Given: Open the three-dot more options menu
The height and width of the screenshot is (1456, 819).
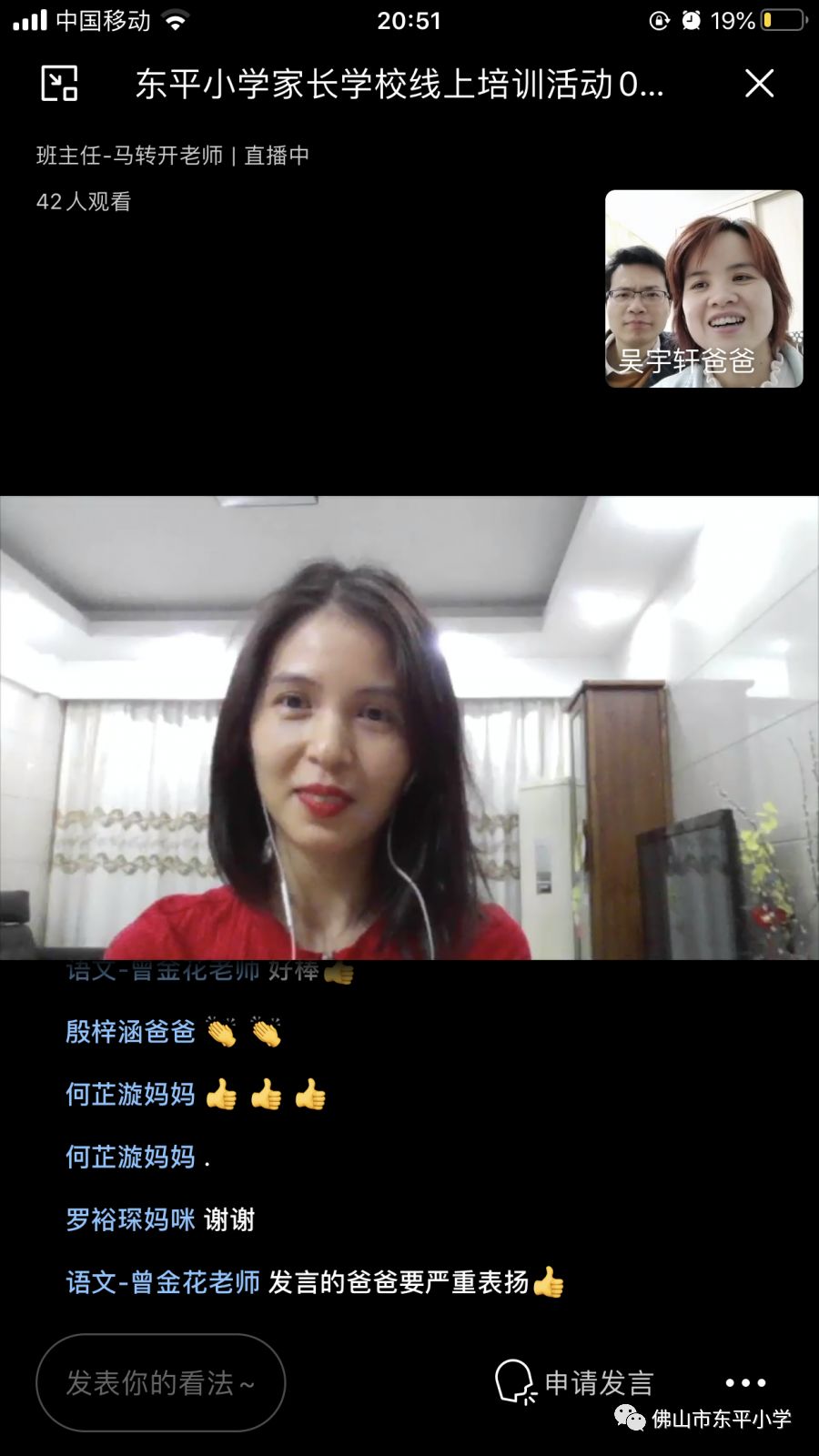Looking at the screenshot, I should 745,1382.
